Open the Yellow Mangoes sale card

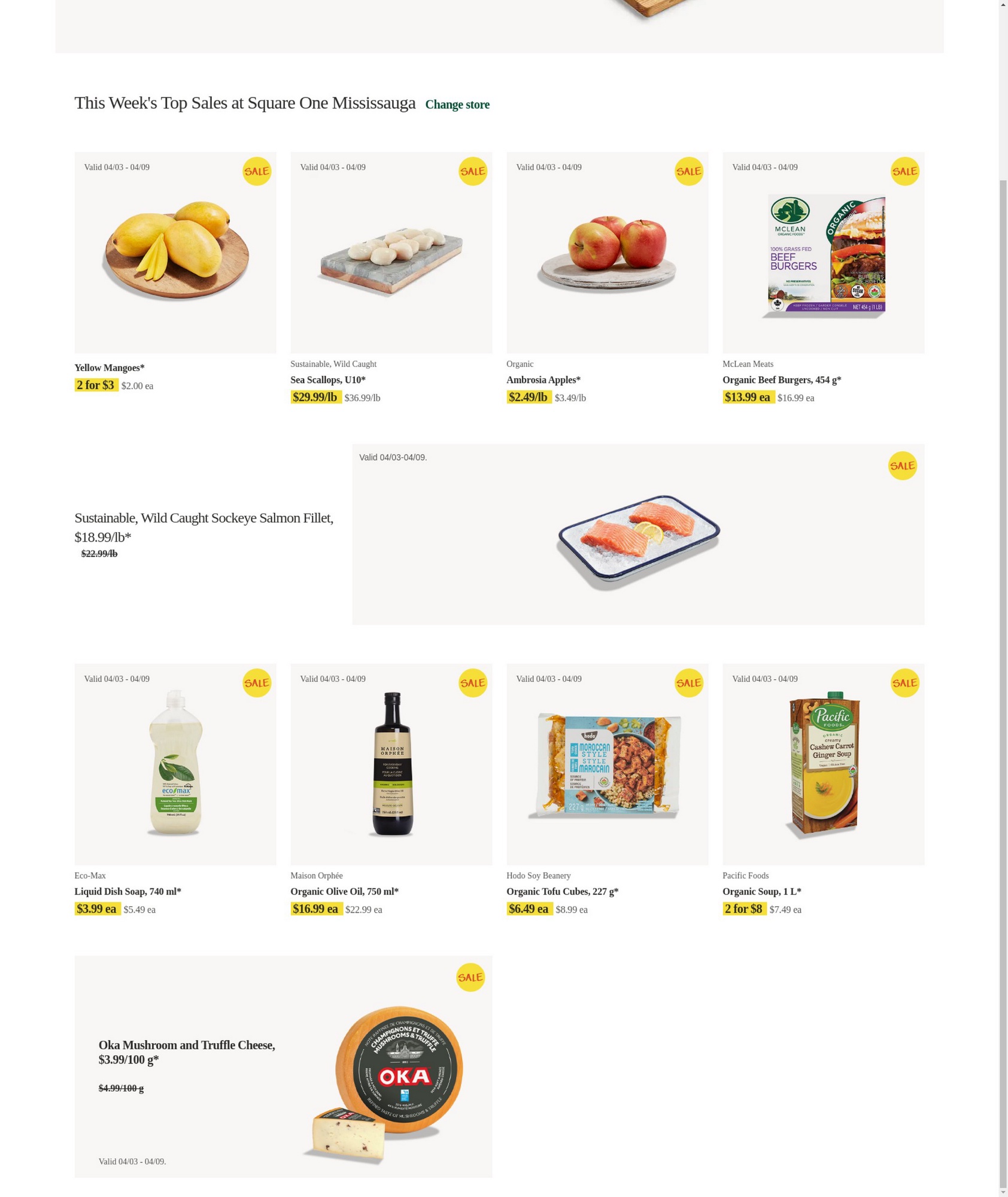pos(175,253)
